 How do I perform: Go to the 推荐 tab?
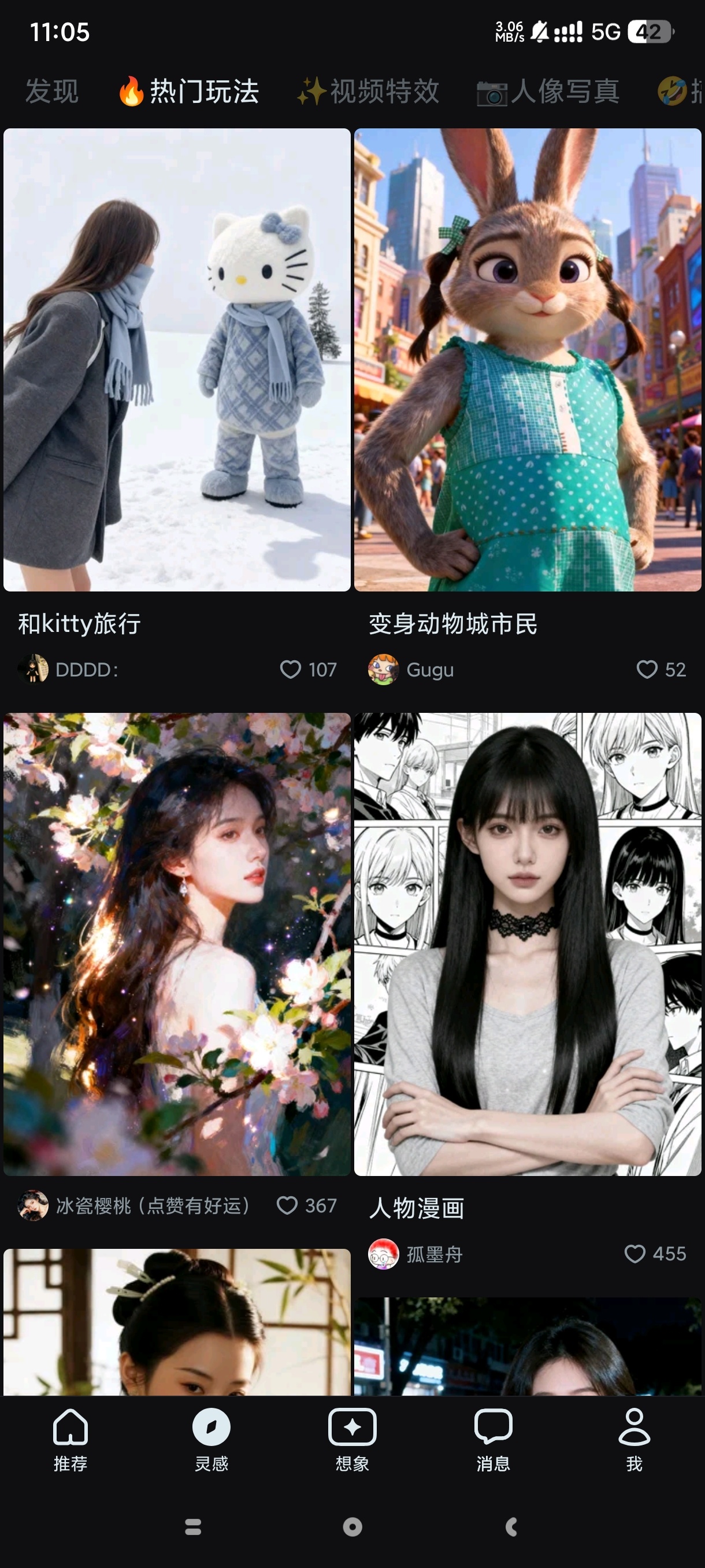pos(70,1440)
